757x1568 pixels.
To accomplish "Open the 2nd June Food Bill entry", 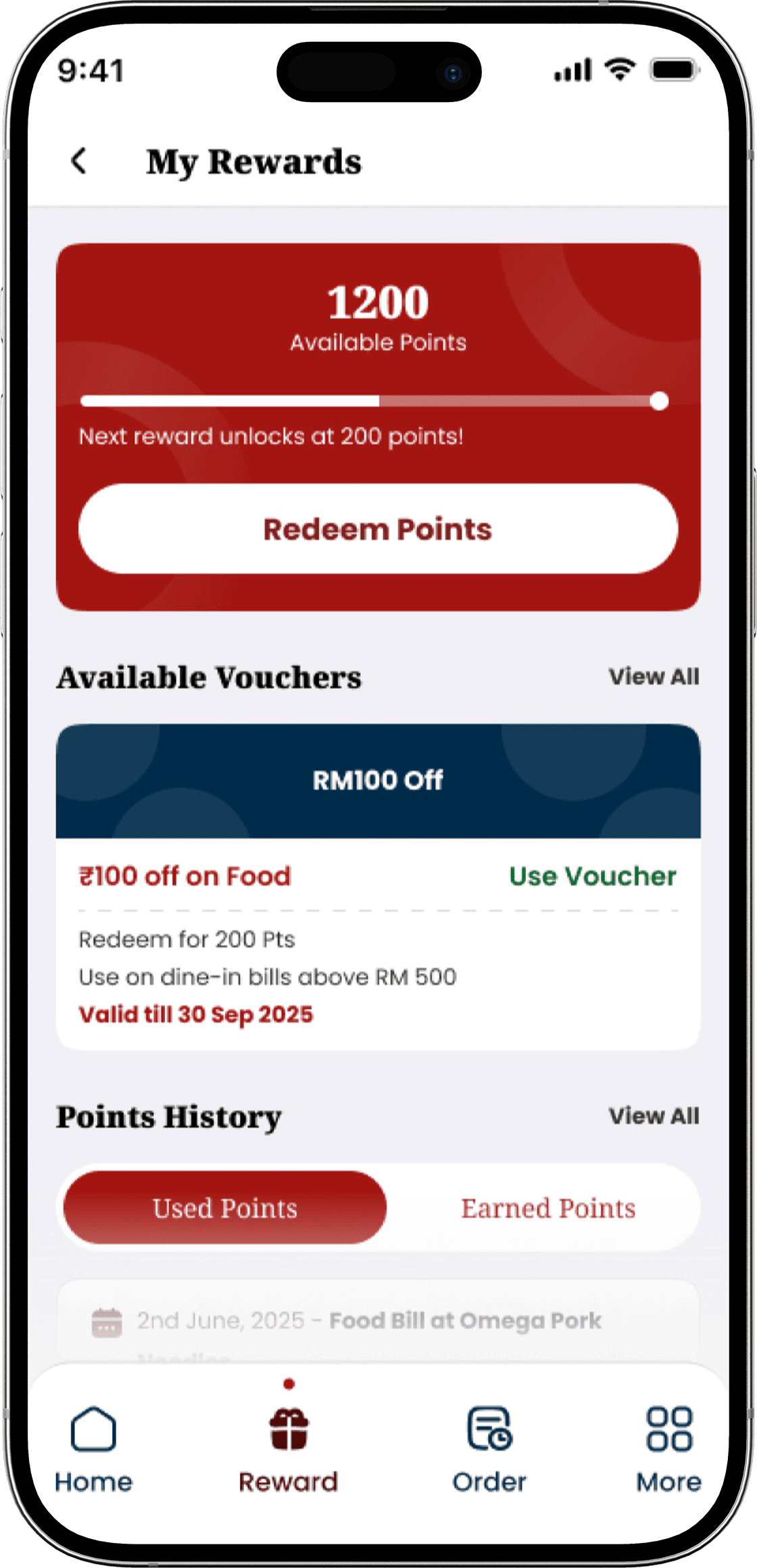I will click(368, 1321).
